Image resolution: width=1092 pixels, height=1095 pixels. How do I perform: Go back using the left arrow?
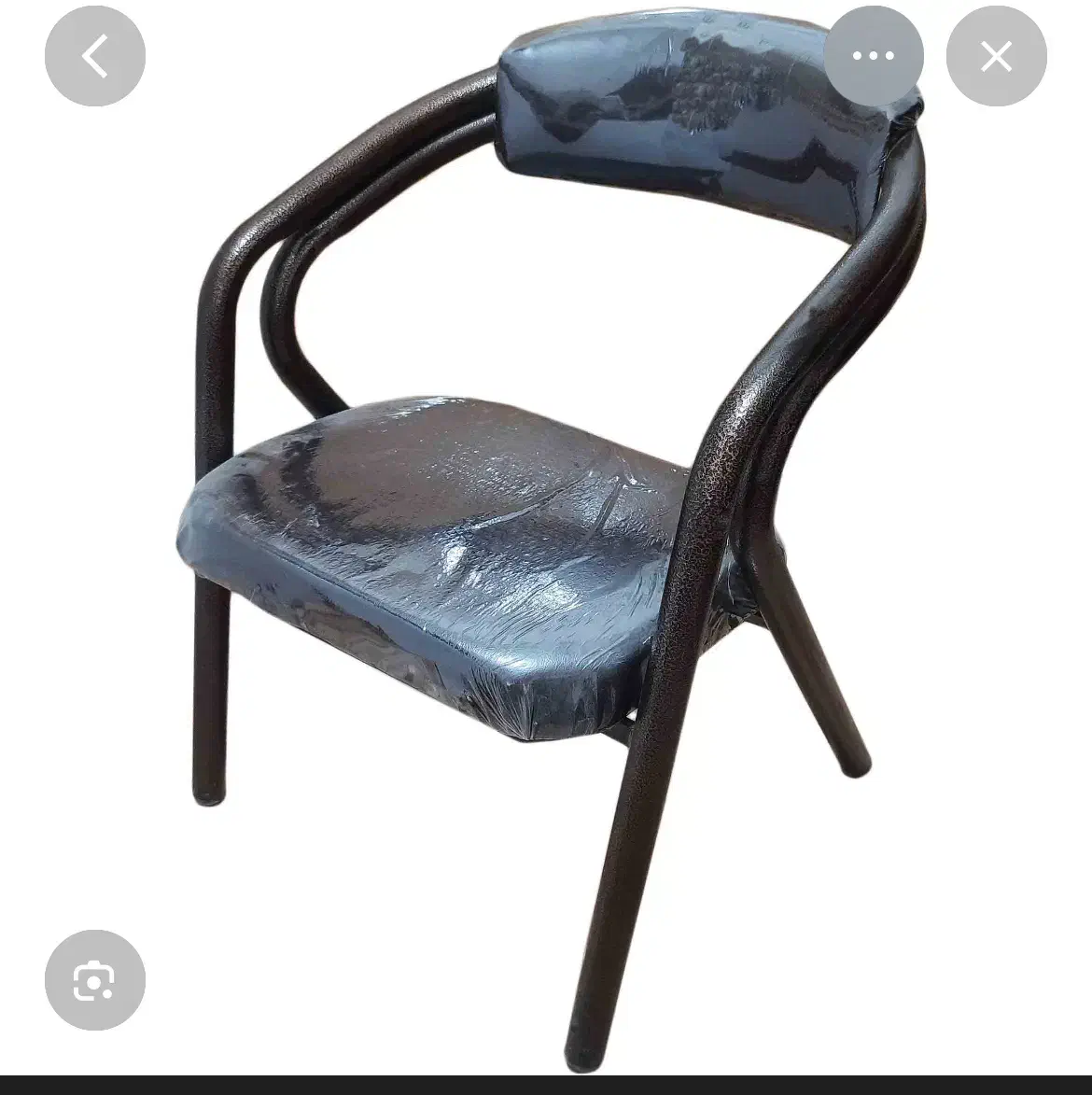pos(95,57)
